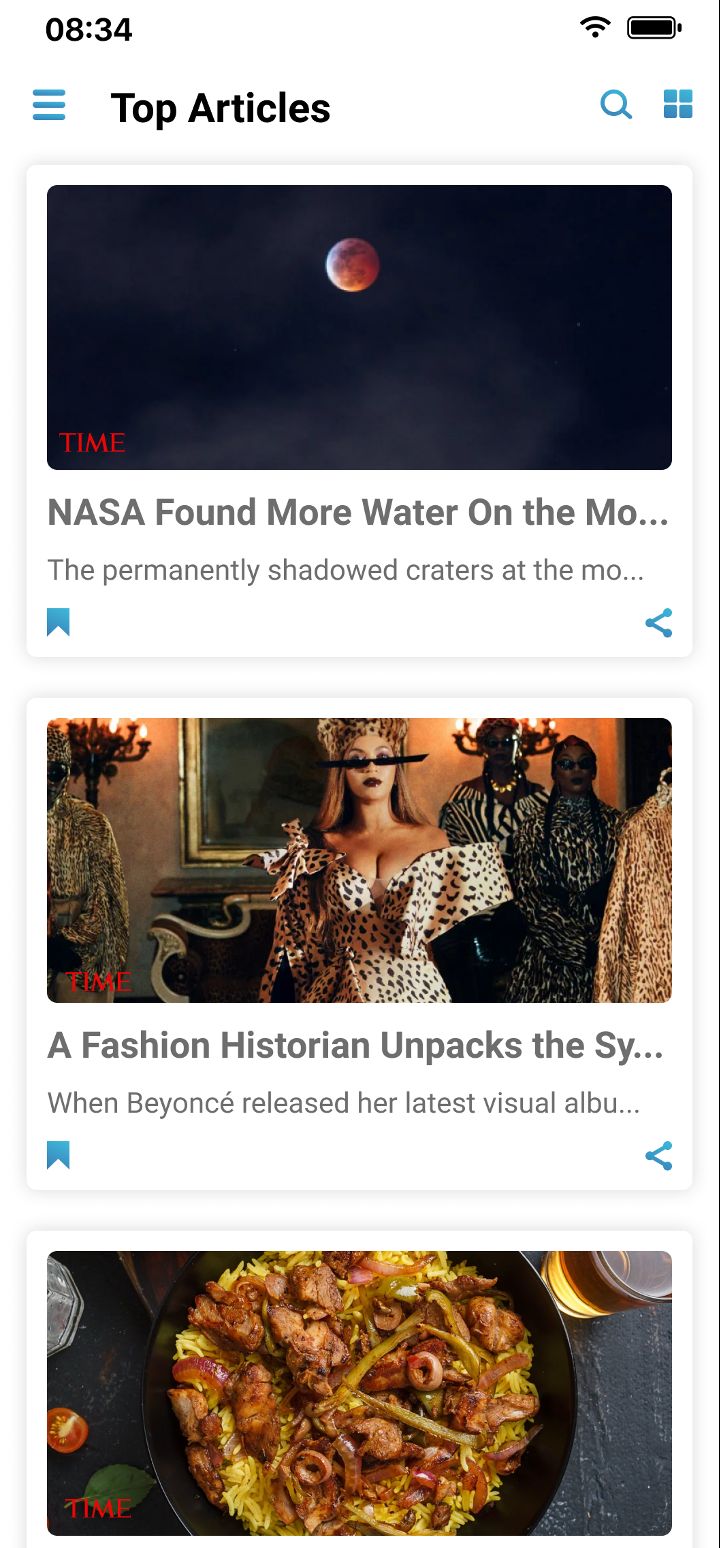Open the hamburger drawer menu
720x1548 pixels.
click(49, 105)
